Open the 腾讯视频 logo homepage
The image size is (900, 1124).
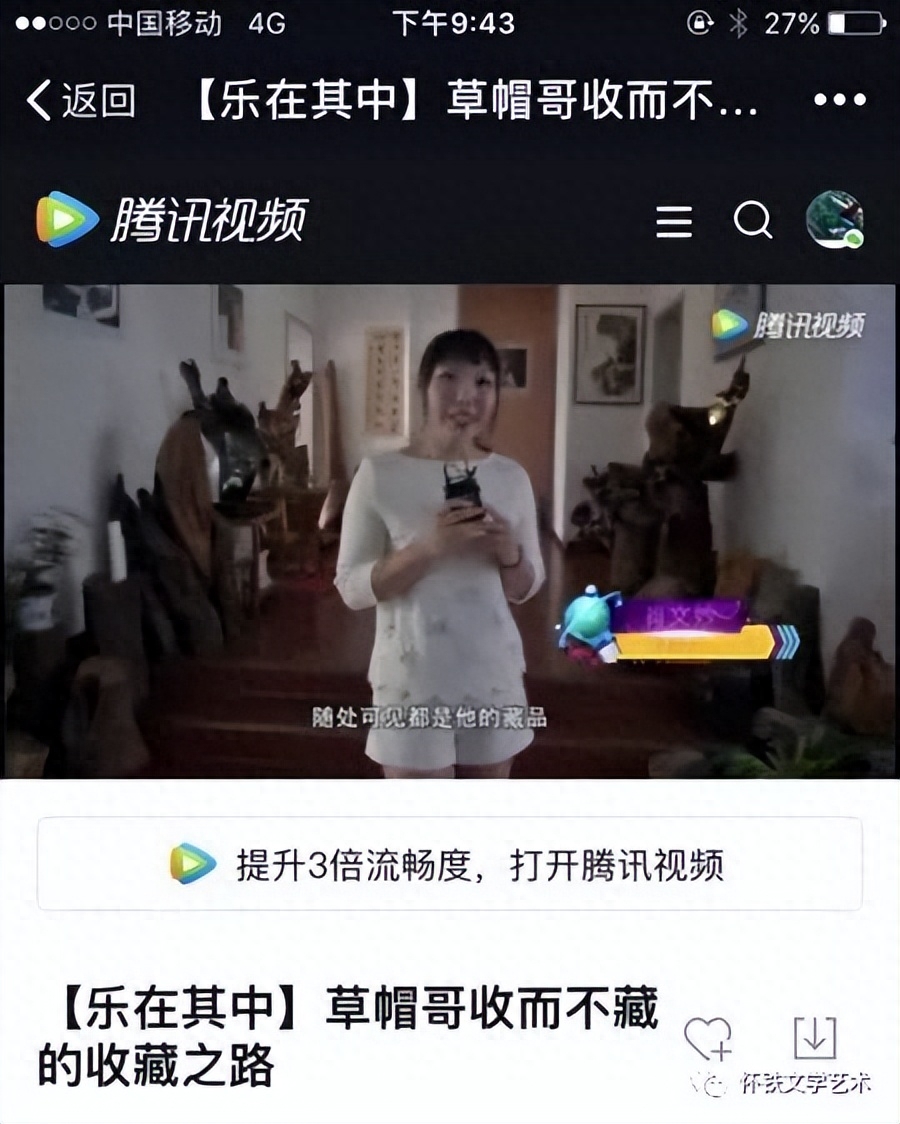[x=172, y=219]
